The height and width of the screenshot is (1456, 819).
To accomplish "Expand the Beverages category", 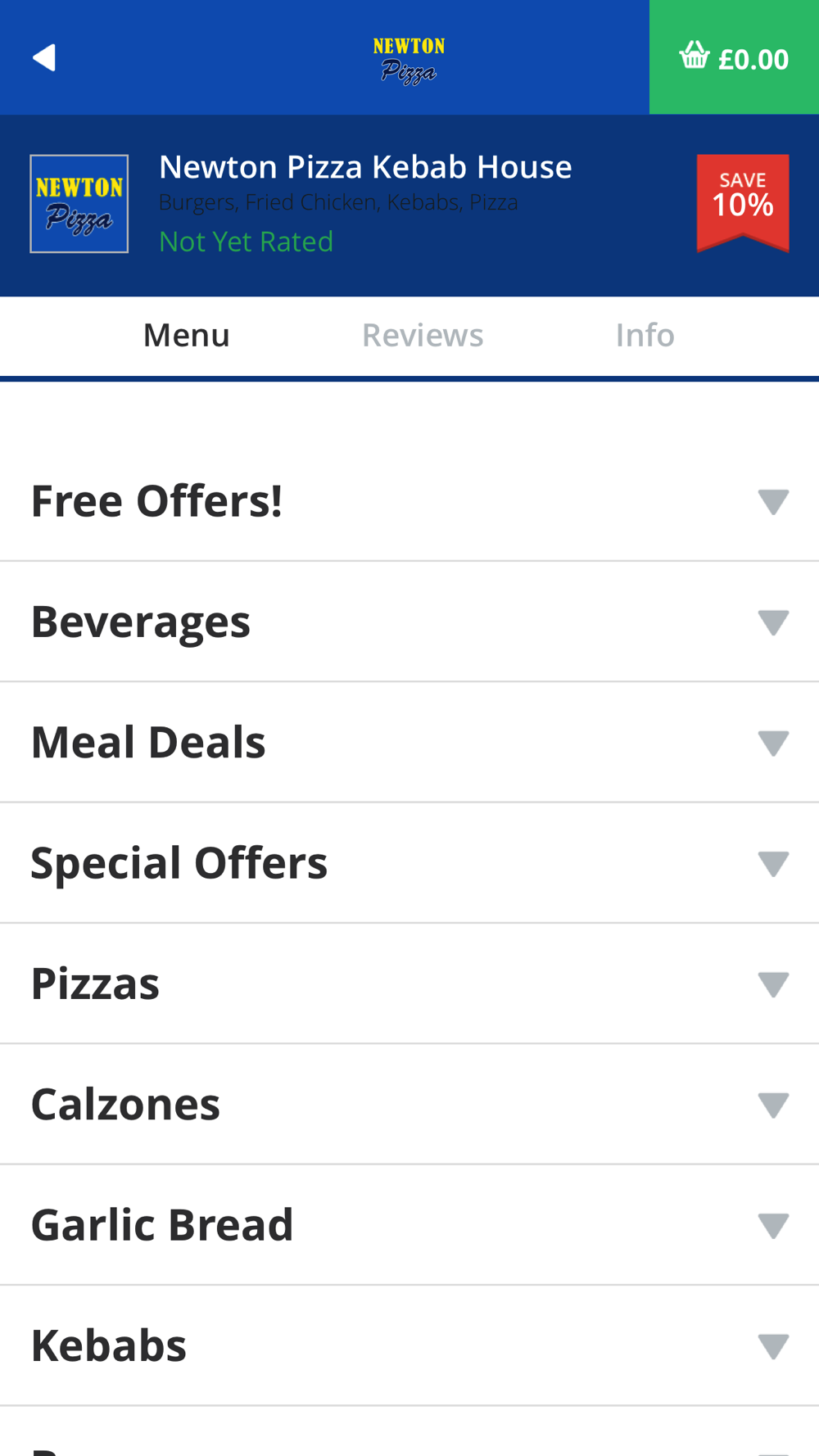I will click(409, 622).
